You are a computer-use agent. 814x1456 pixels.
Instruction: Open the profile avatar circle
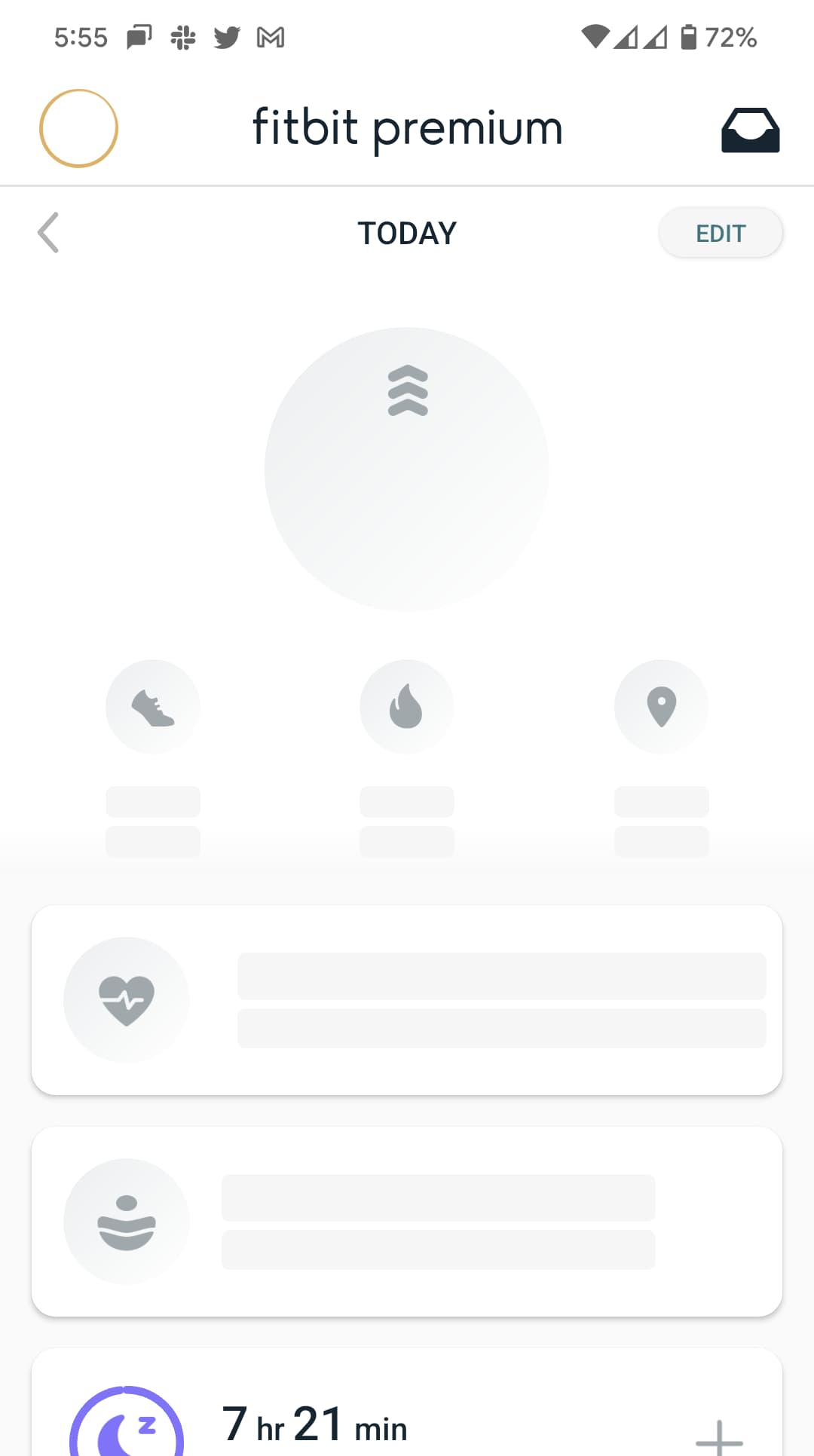coord(78,128)
